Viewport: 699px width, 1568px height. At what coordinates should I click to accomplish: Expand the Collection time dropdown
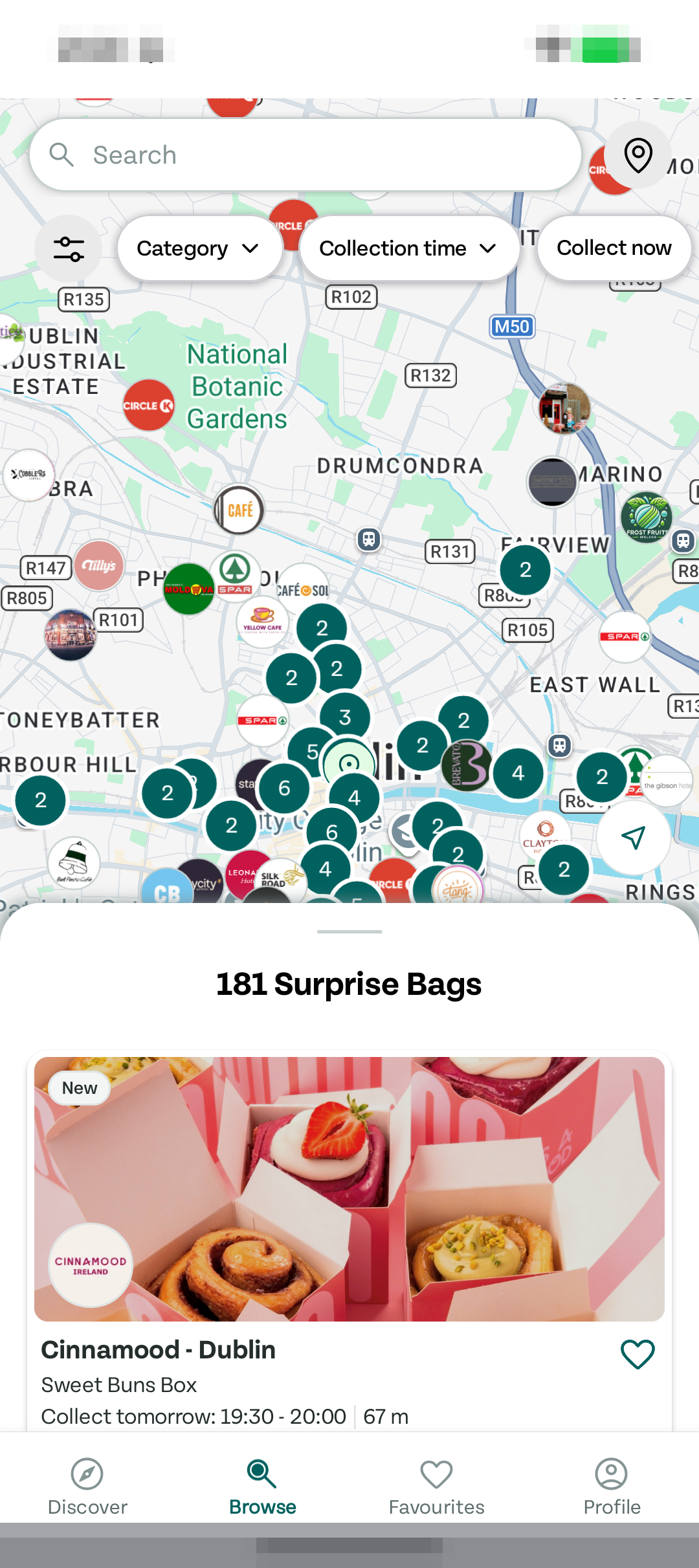tap(409, 248)
